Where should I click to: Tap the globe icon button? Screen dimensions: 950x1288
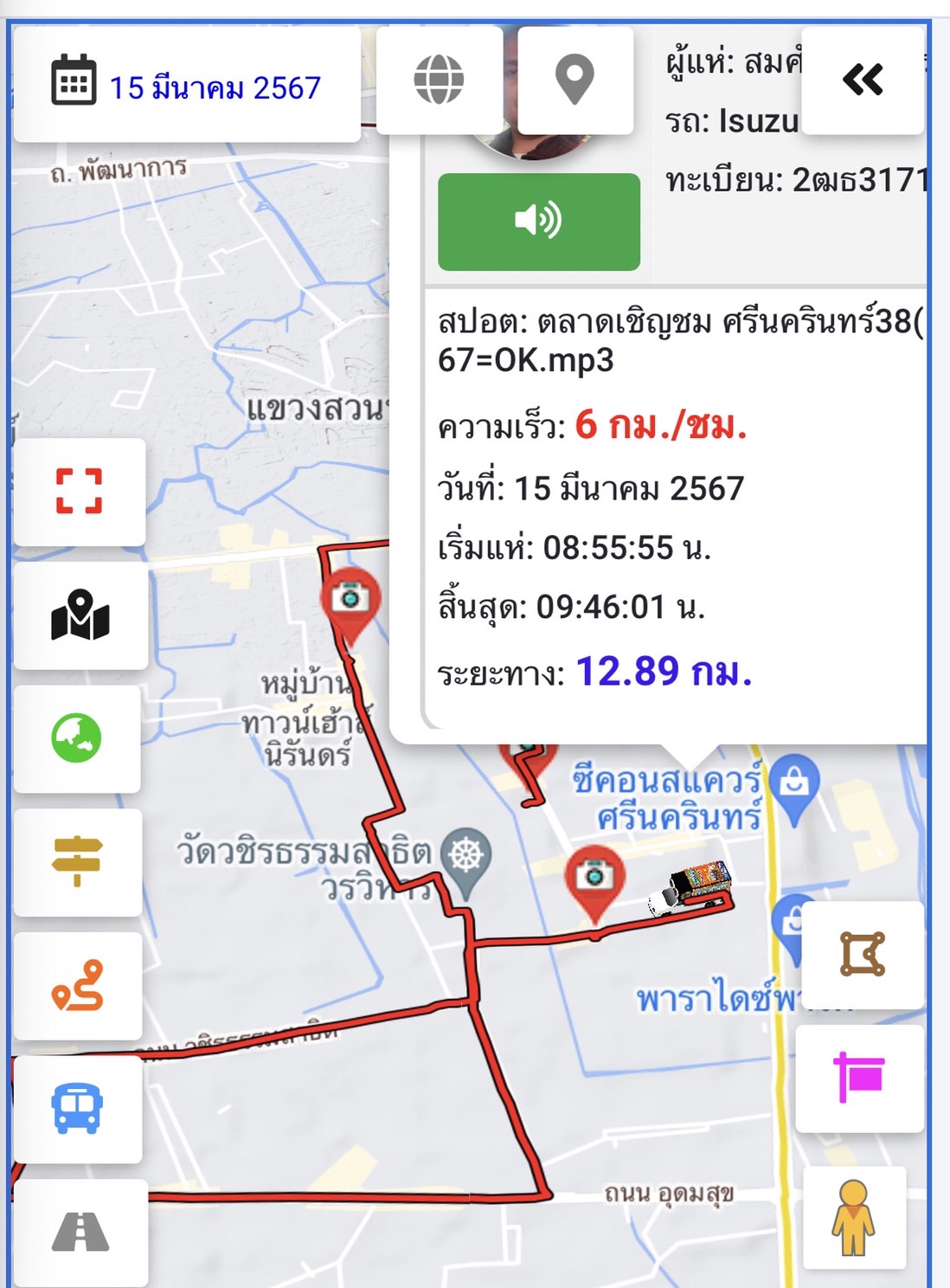[x=439, y=80]
